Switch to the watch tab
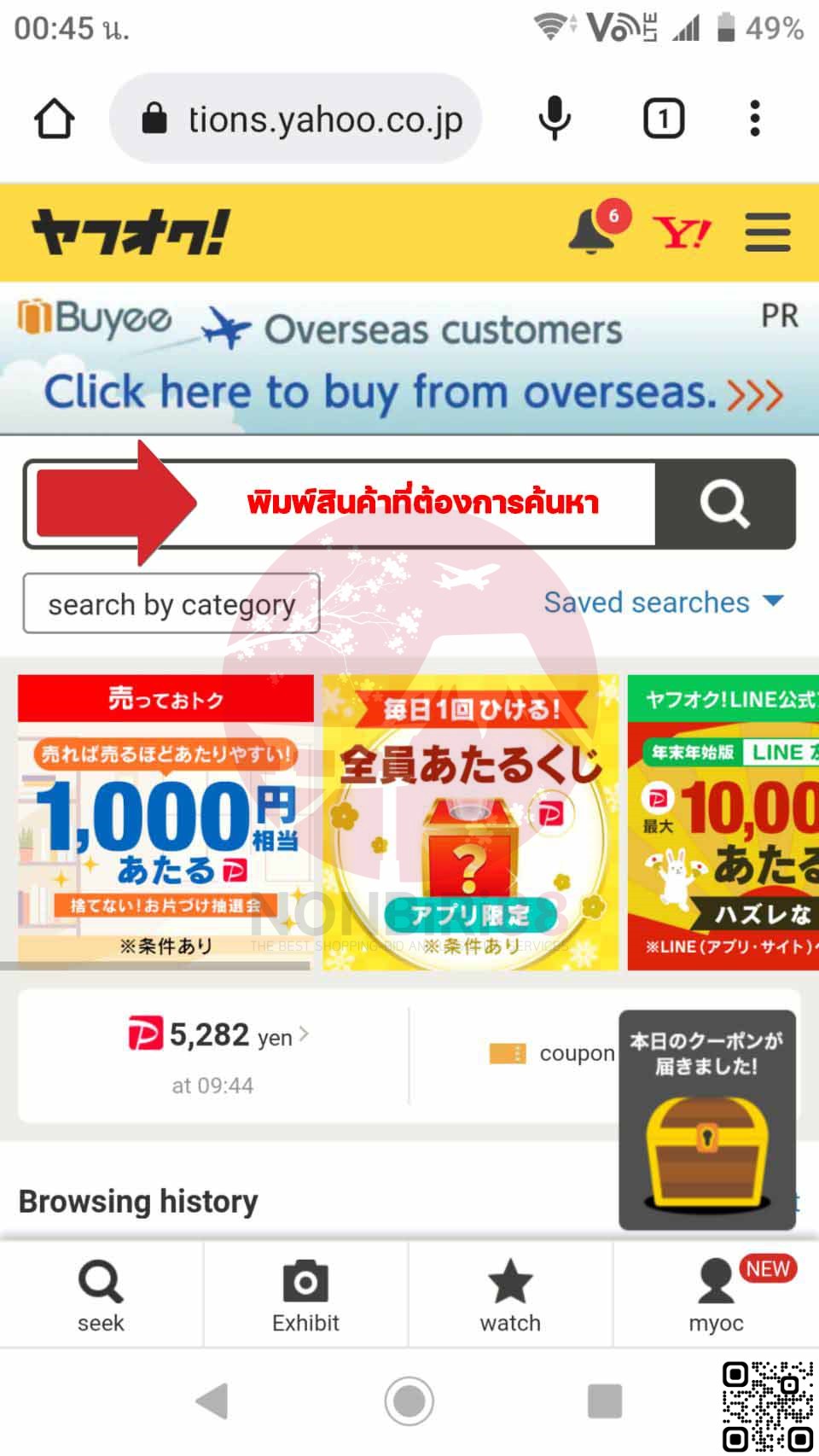This screenshot has height=1456, width=819. (x=510, y=1296)
